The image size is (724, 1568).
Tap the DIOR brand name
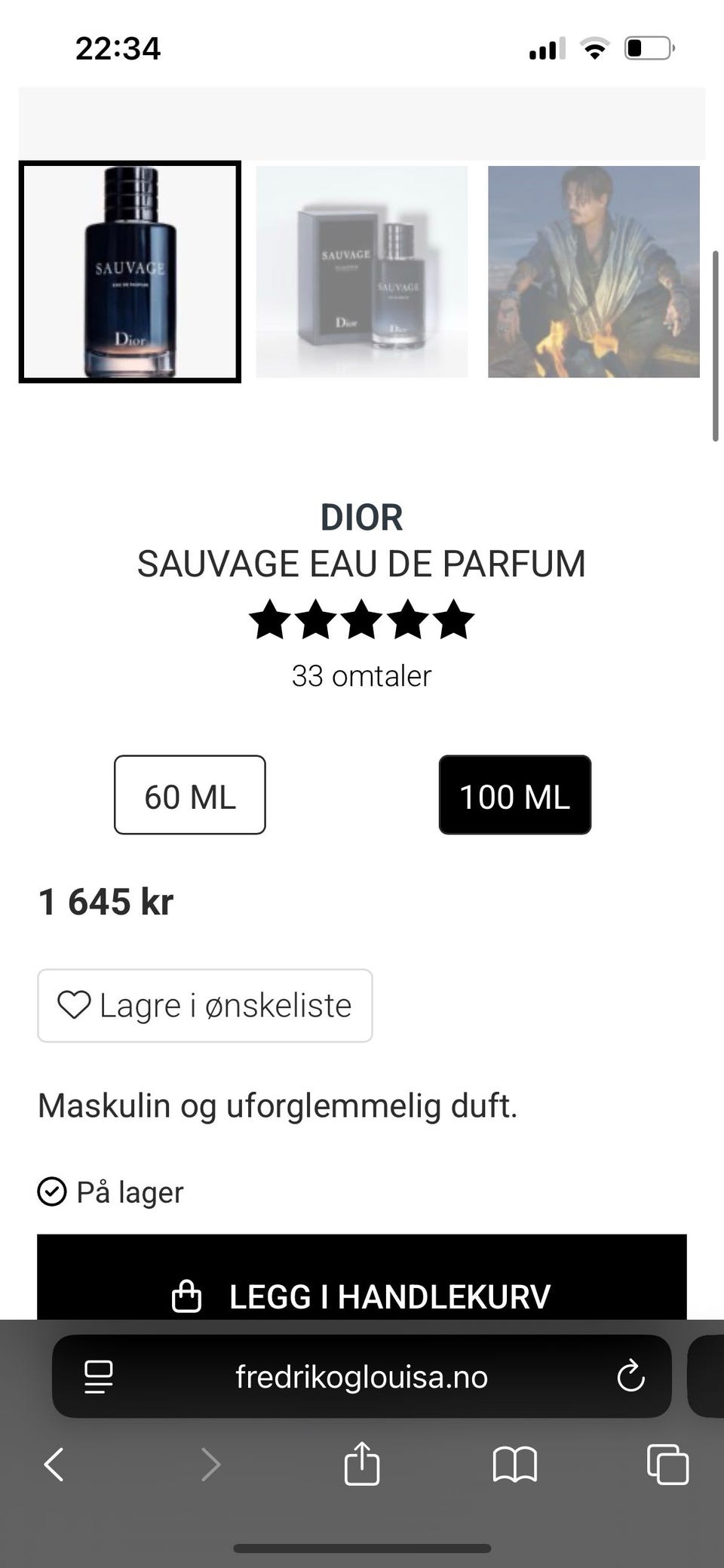(x=362, y=517)
